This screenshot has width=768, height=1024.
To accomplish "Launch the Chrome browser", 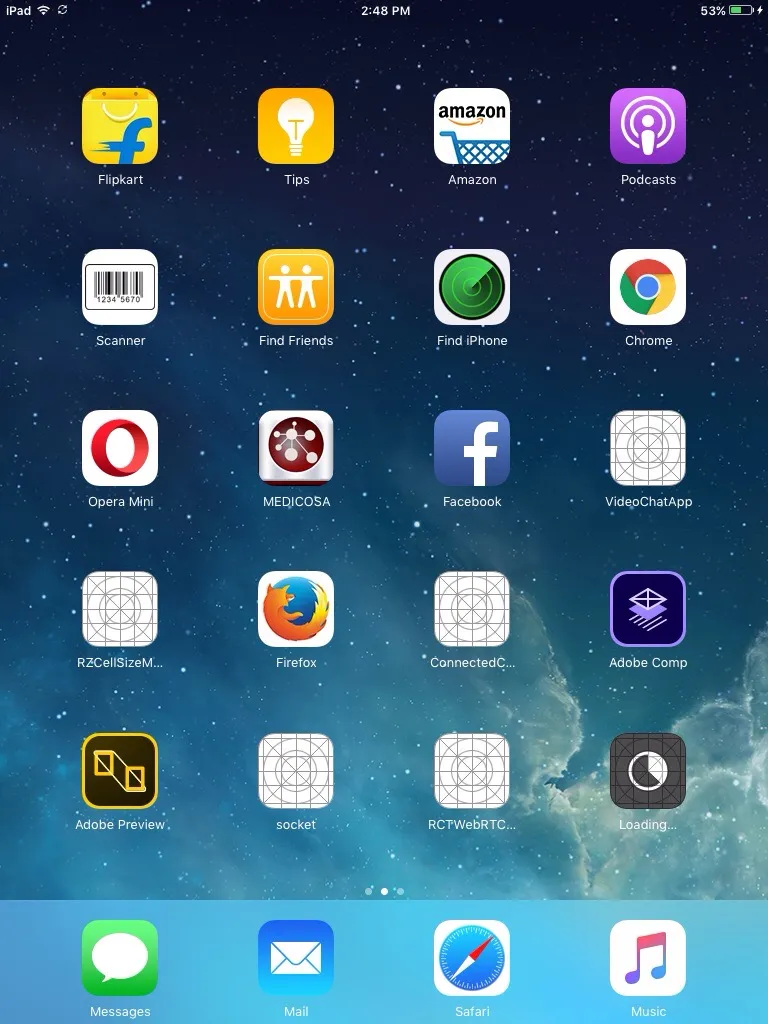I will (648, 287).
